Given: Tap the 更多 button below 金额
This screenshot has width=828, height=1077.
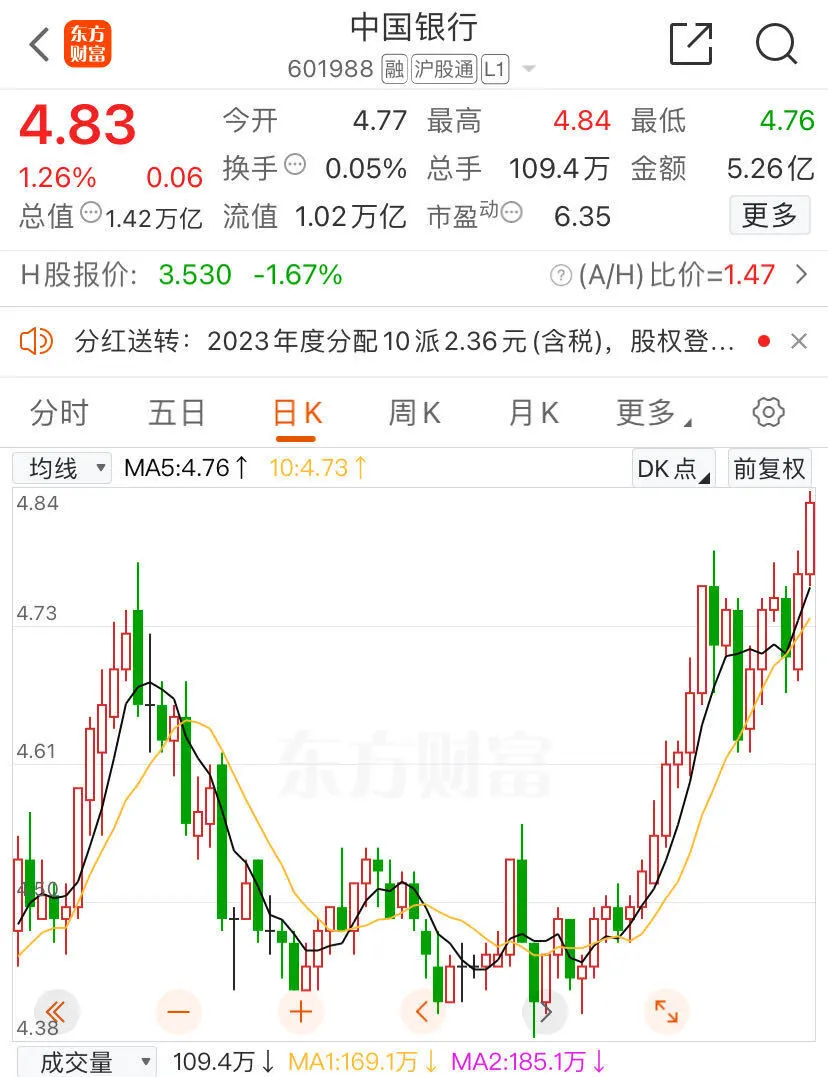Looking at the screenshot, I should tap(769, 215).
